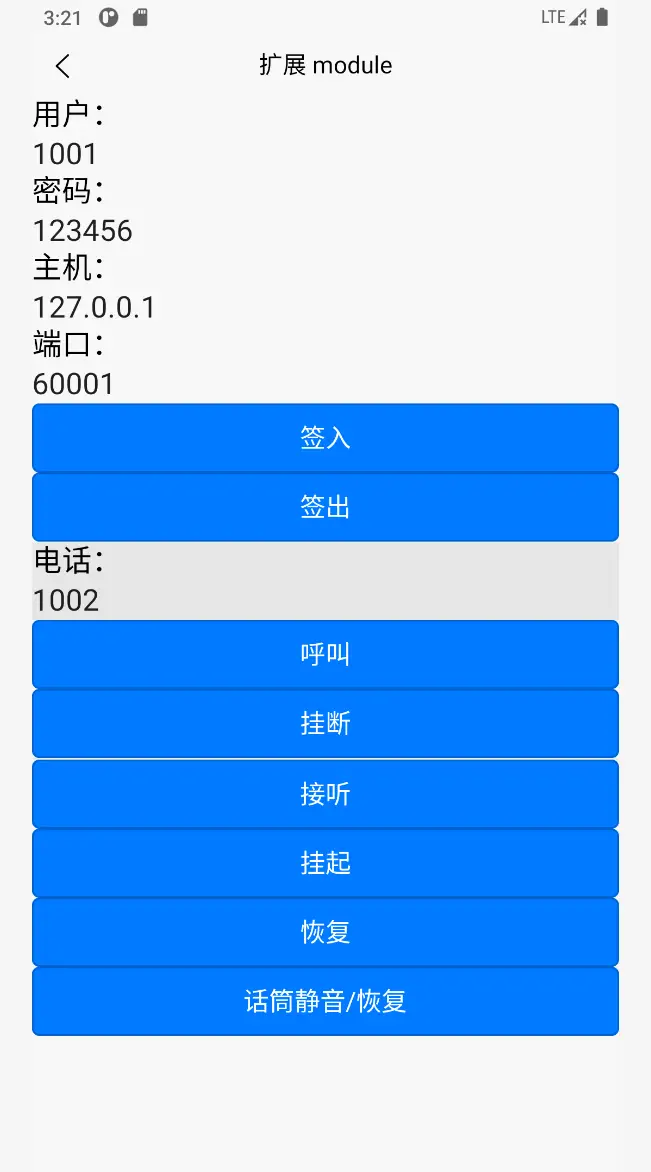The width and height of the screenshot is (651, 1172).
Task: Go back using the top-left arrow
Action: (63, 66)
